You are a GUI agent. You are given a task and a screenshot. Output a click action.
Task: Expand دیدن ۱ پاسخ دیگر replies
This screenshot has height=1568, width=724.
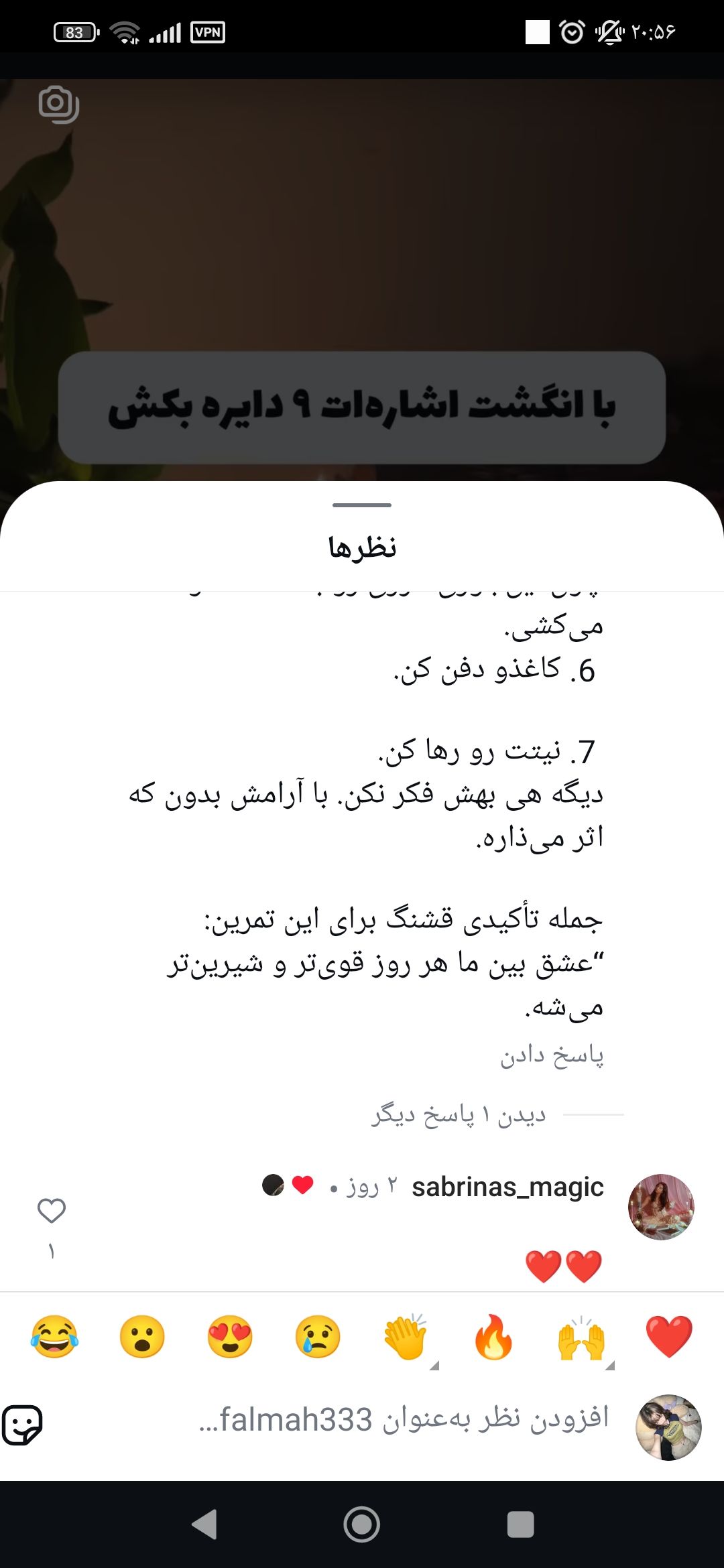(x=459, y=1115)
